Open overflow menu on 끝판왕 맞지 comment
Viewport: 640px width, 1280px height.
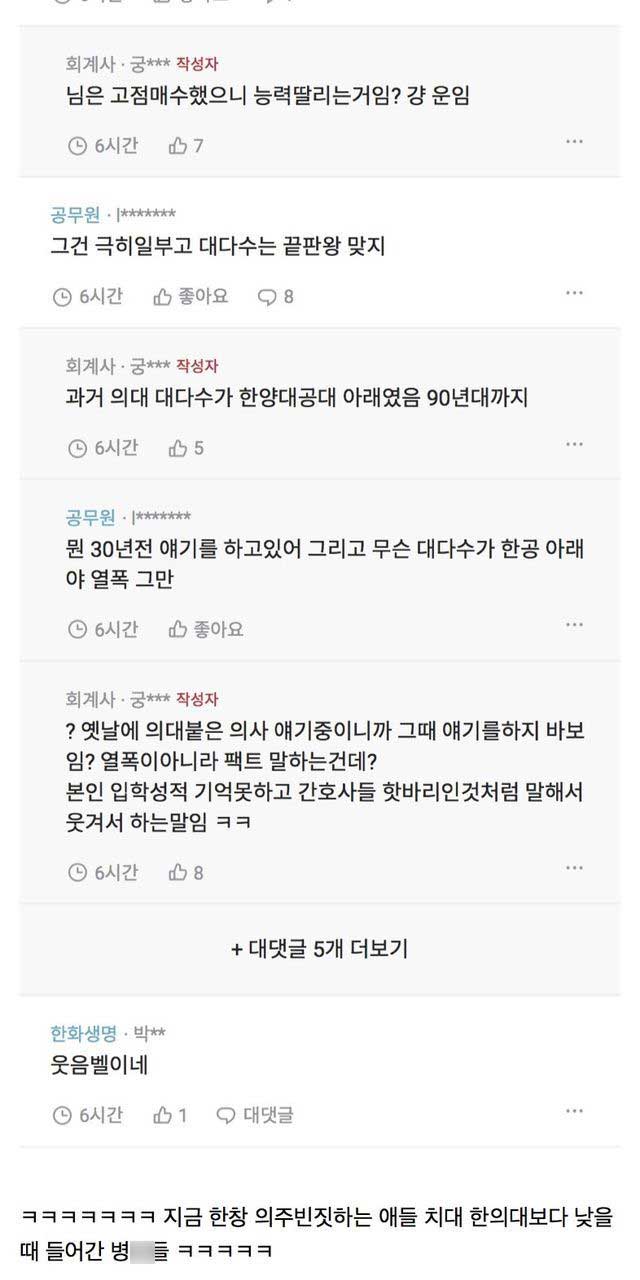click(x=574, y=293)
